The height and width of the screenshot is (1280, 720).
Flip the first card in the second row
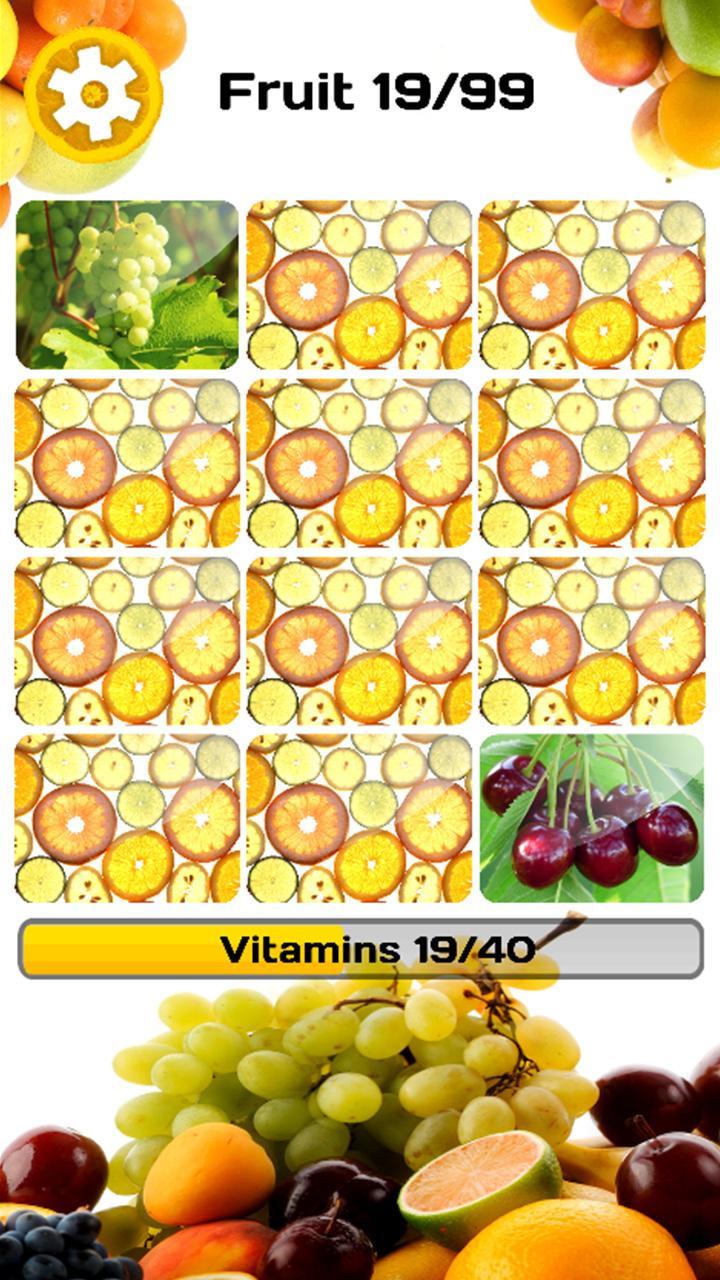126,465
